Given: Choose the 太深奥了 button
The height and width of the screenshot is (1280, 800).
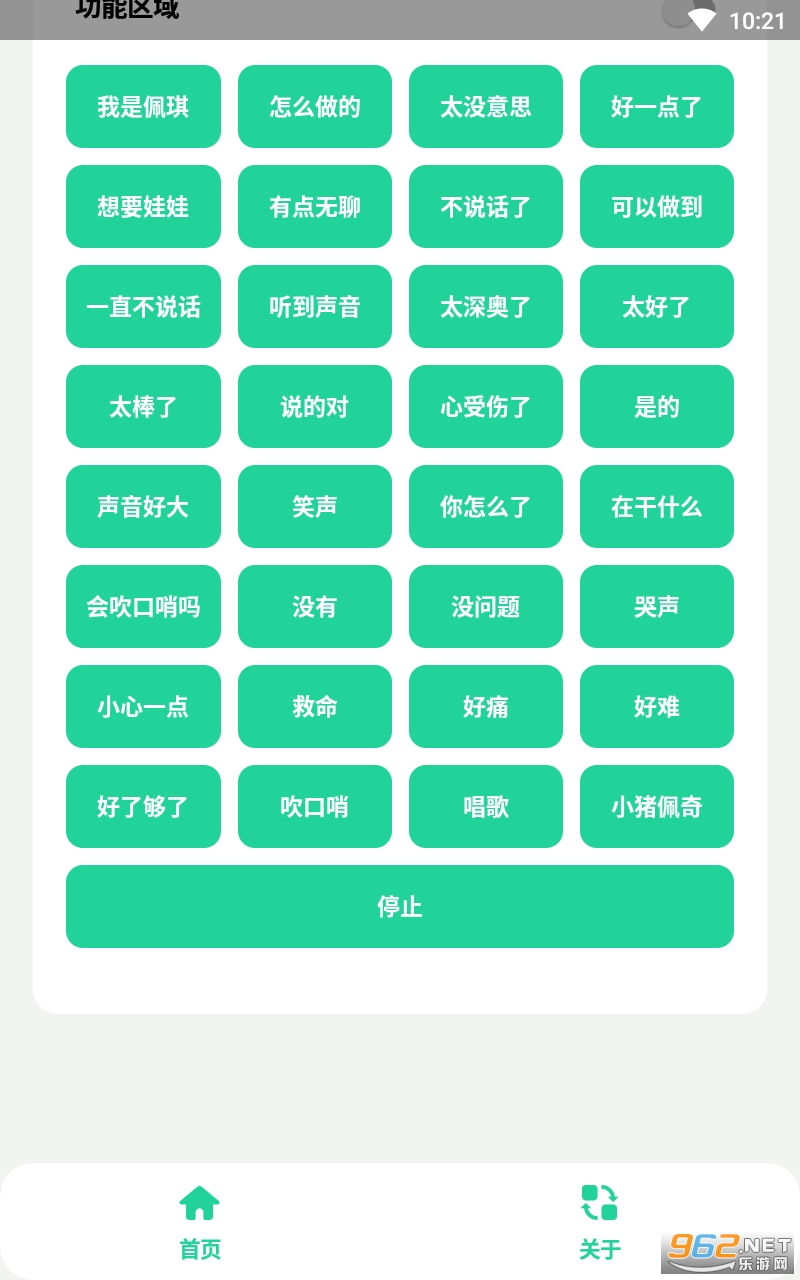Looking at the screenshot, I should (486, 307).
